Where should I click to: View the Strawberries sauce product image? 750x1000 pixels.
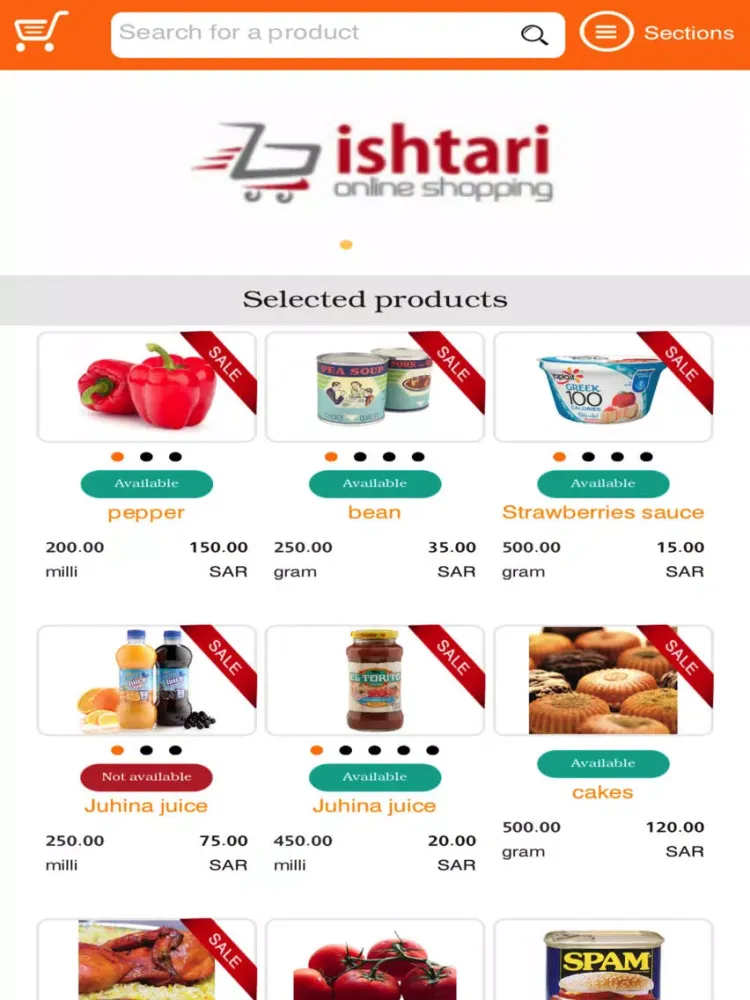click(x=603, y=386)
